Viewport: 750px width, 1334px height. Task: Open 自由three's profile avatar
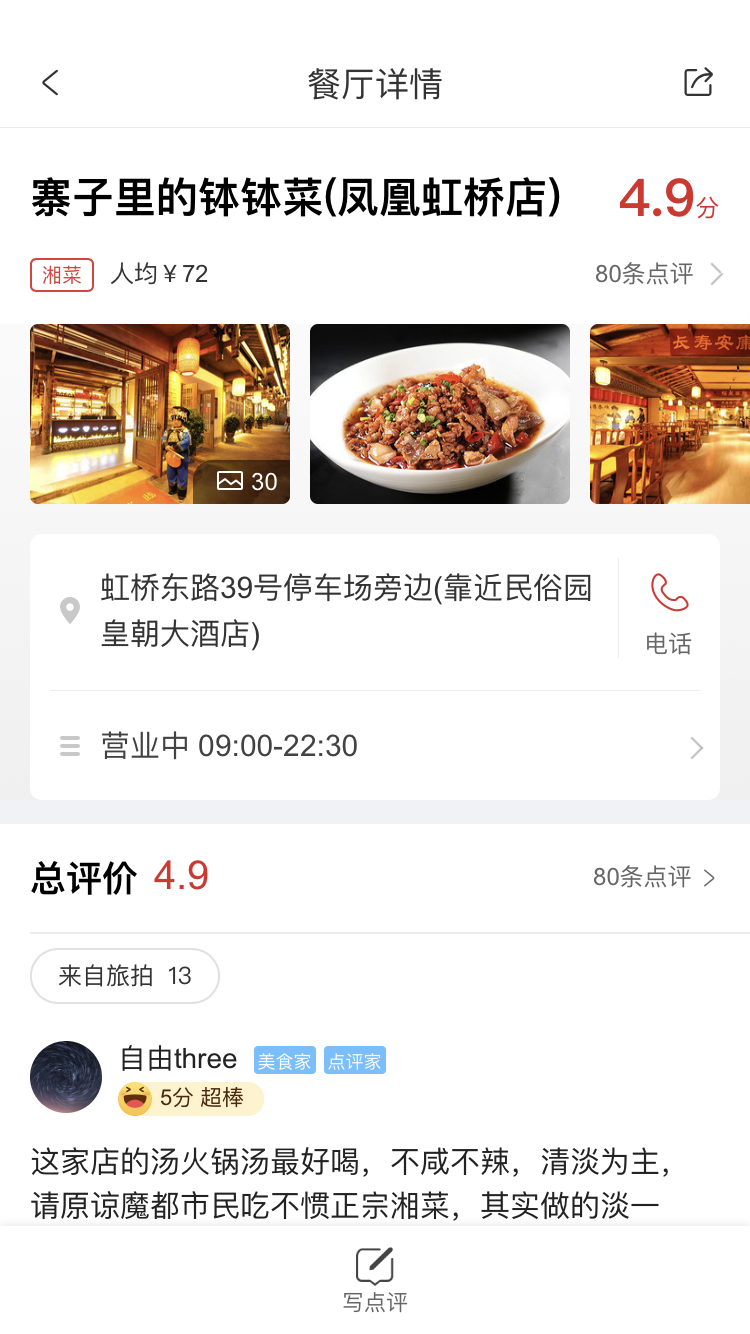[x=66, y=1077]
